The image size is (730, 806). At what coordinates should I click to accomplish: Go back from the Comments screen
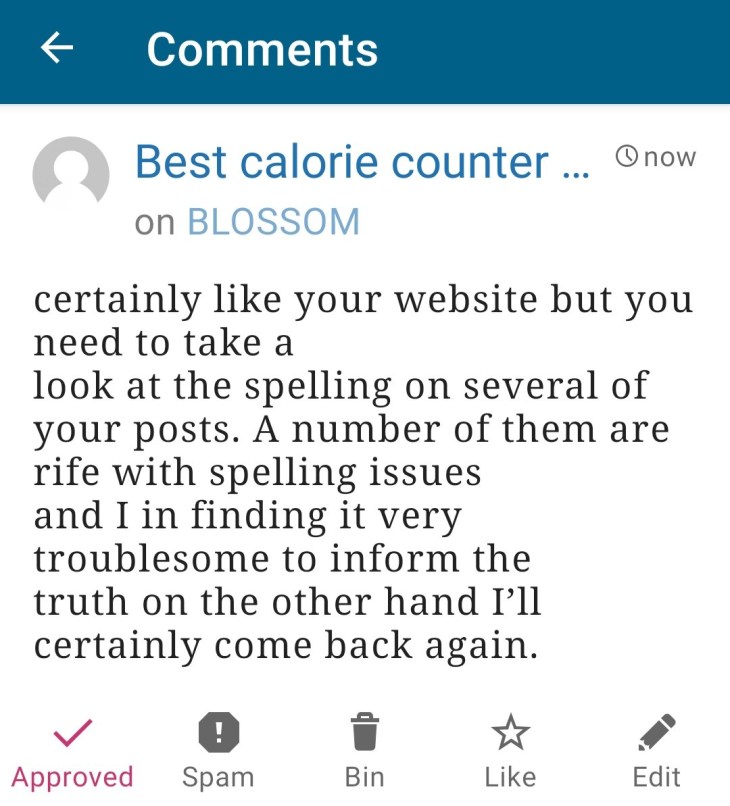pyautogui.click(x=57, y=48)
